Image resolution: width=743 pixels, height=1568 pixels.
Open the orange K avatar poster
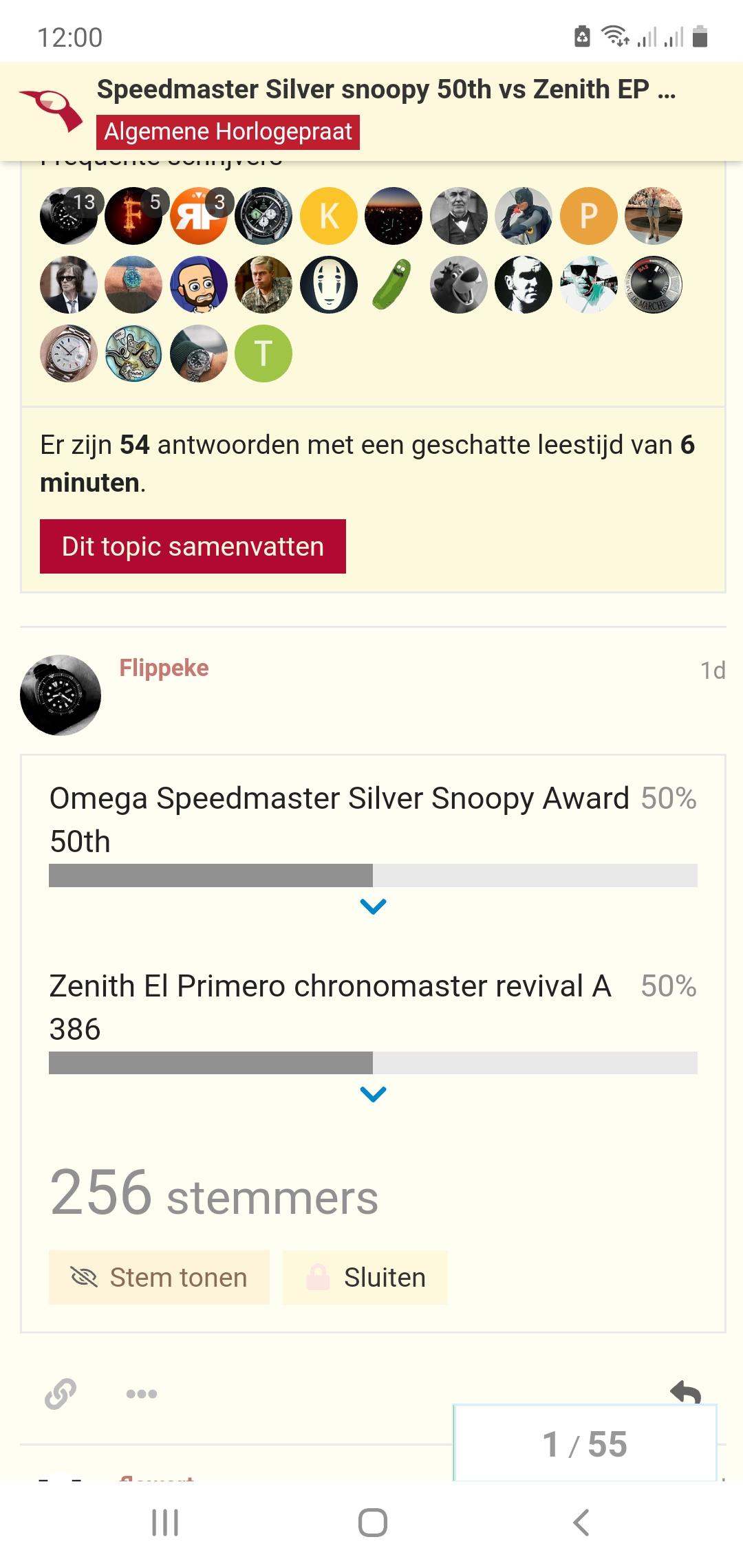[329, 216]
